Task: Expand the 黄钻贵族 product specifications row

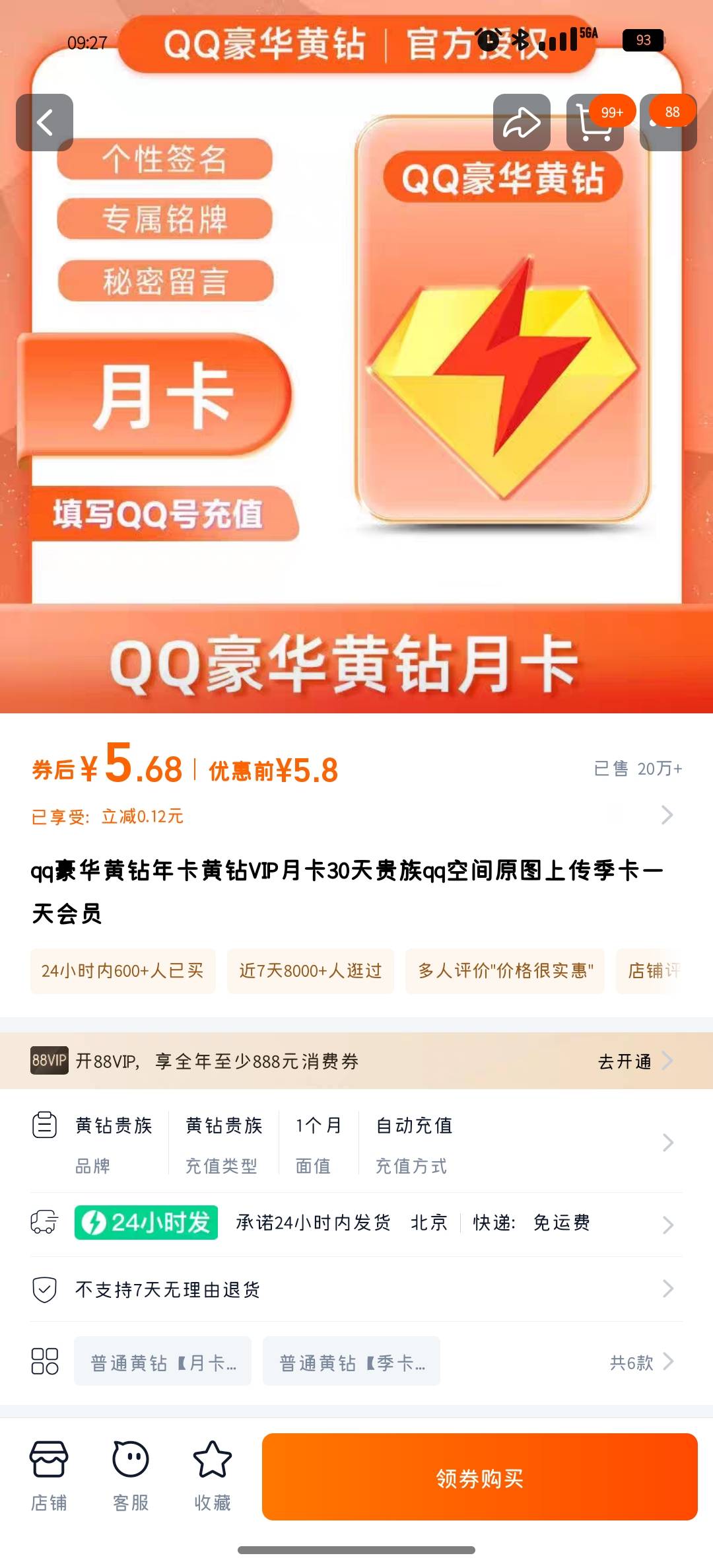Action: click(356, 1143)
